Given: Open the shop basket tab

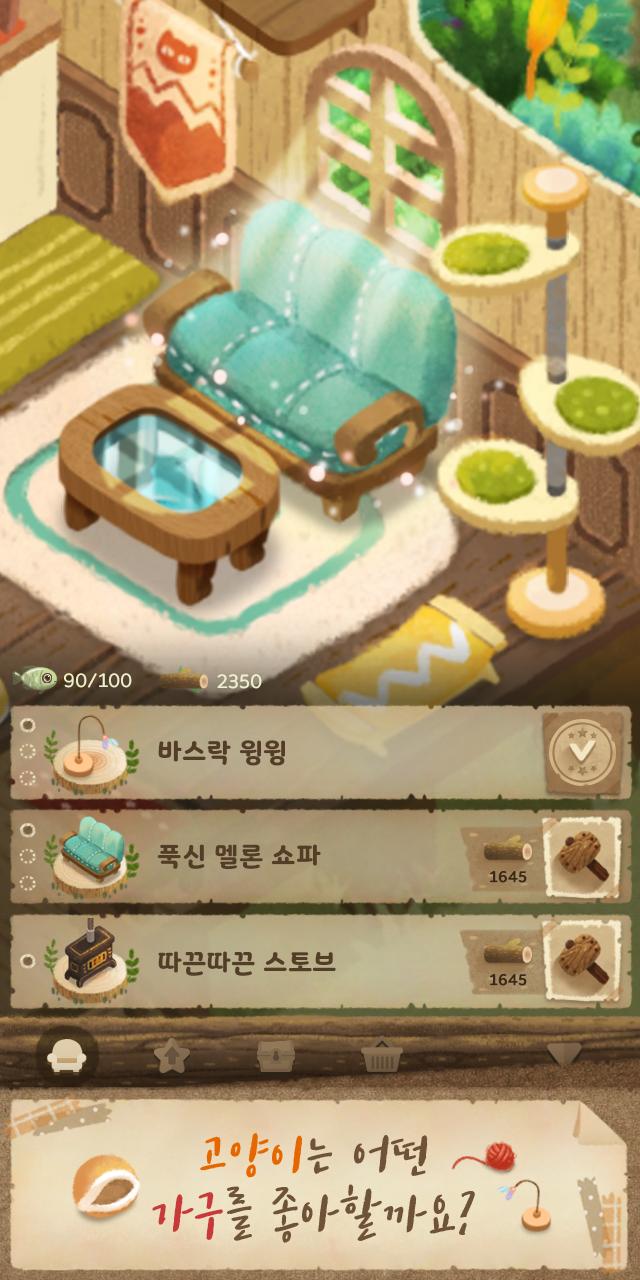Looking at the screenshot, I should [x=380, y=1056].
